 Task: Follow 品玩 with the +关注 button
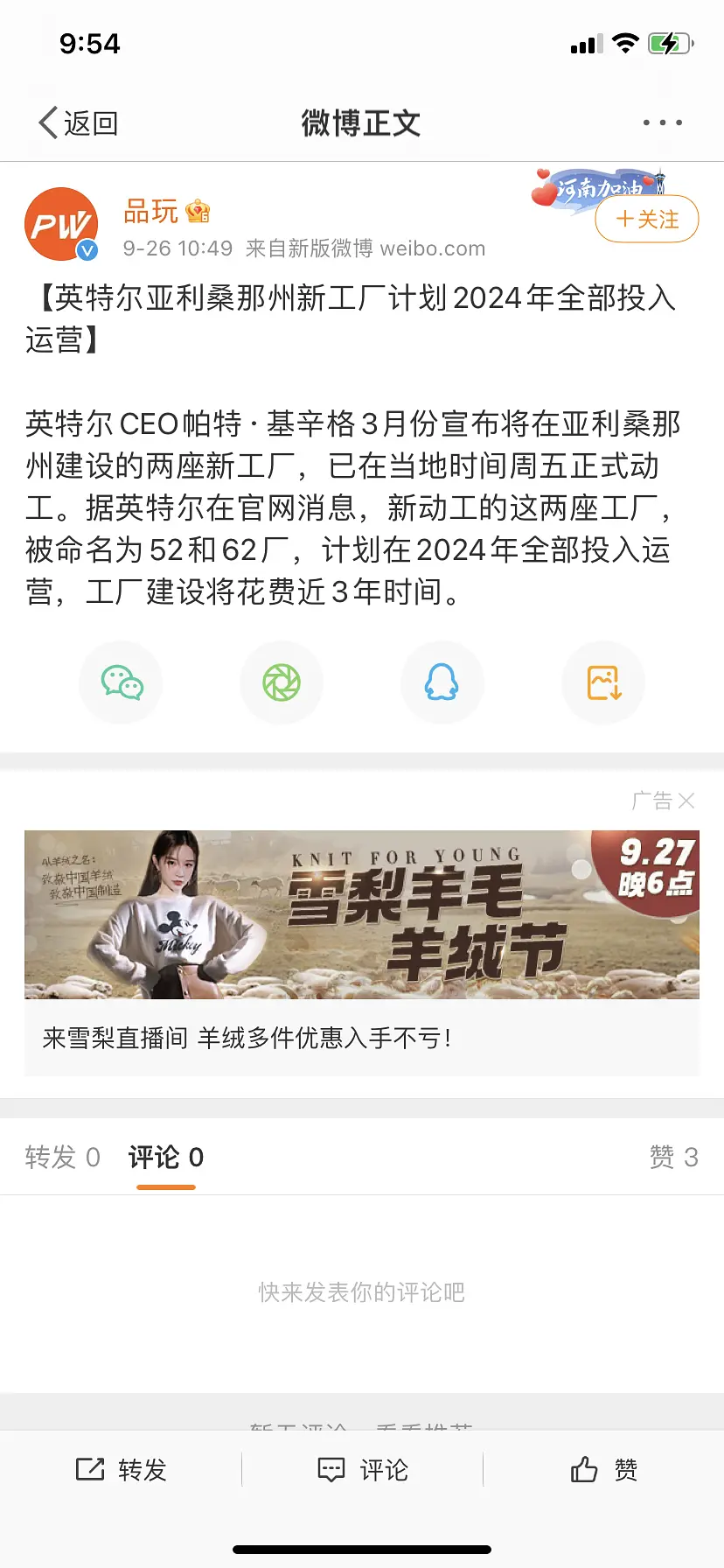click(x=647, y=220)
